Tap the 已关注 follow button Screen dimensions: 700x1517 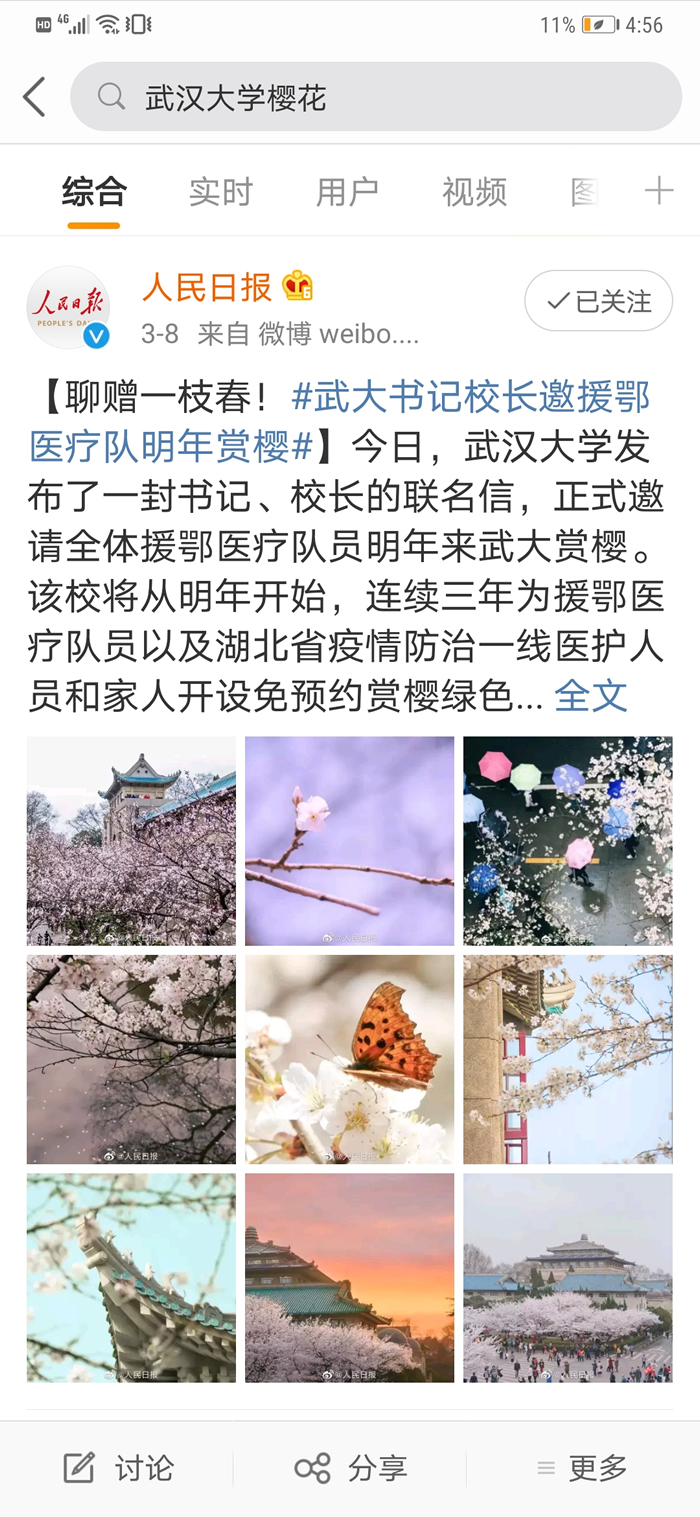coord(598,301)
